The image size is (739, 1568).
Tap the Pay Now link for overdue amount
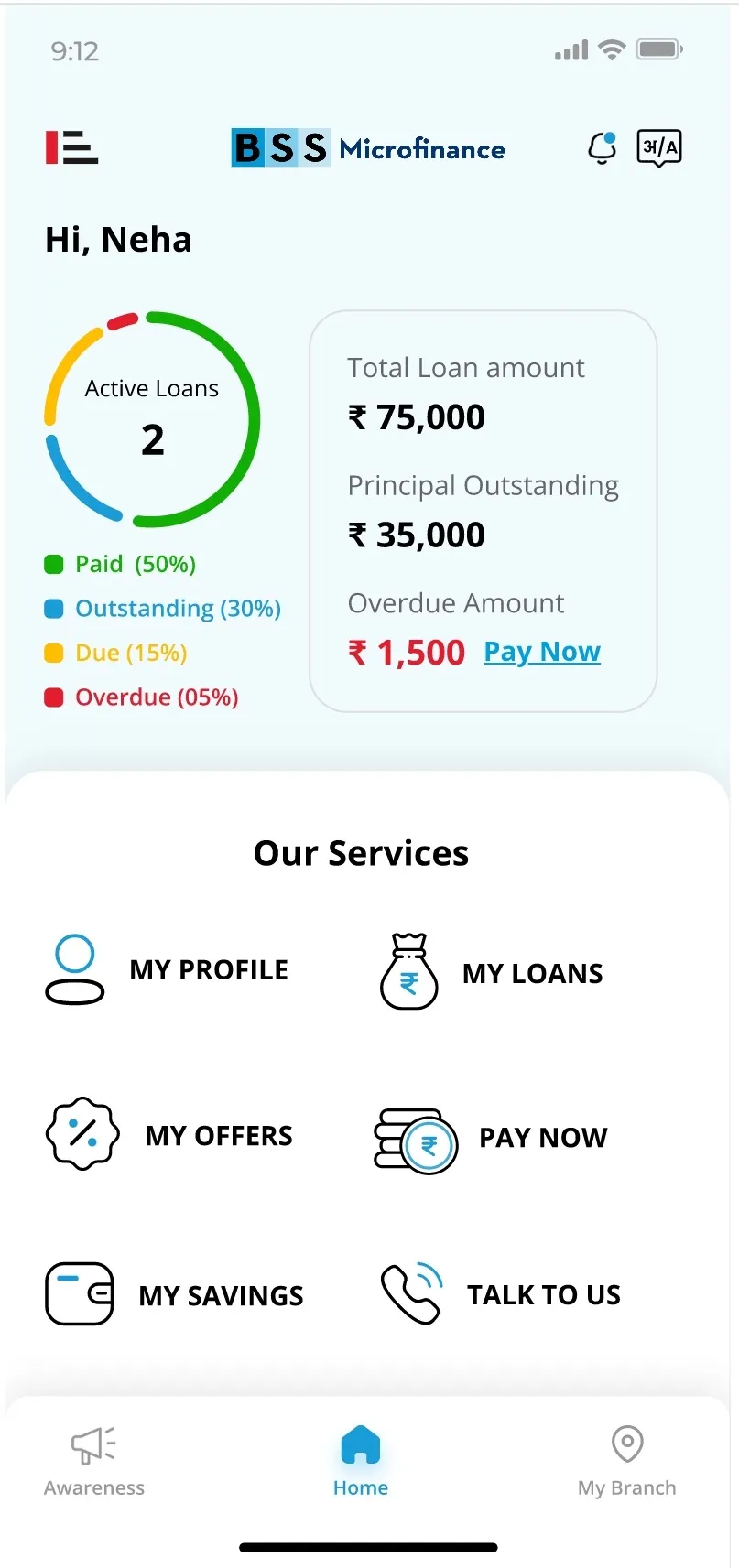[541, 652]
